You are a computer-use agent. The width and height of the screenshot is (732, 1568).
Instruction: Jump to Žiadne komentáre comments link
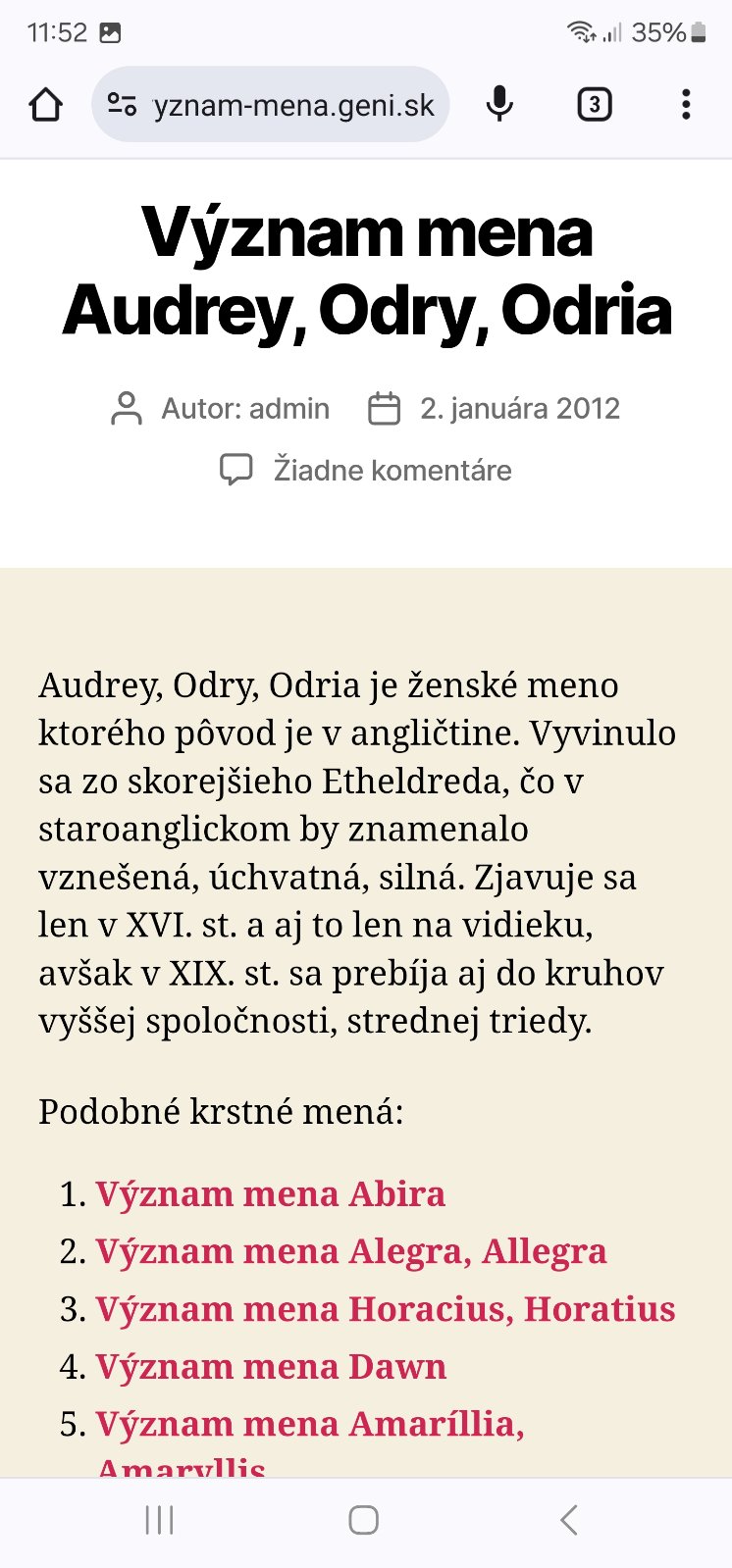(392, 470)
